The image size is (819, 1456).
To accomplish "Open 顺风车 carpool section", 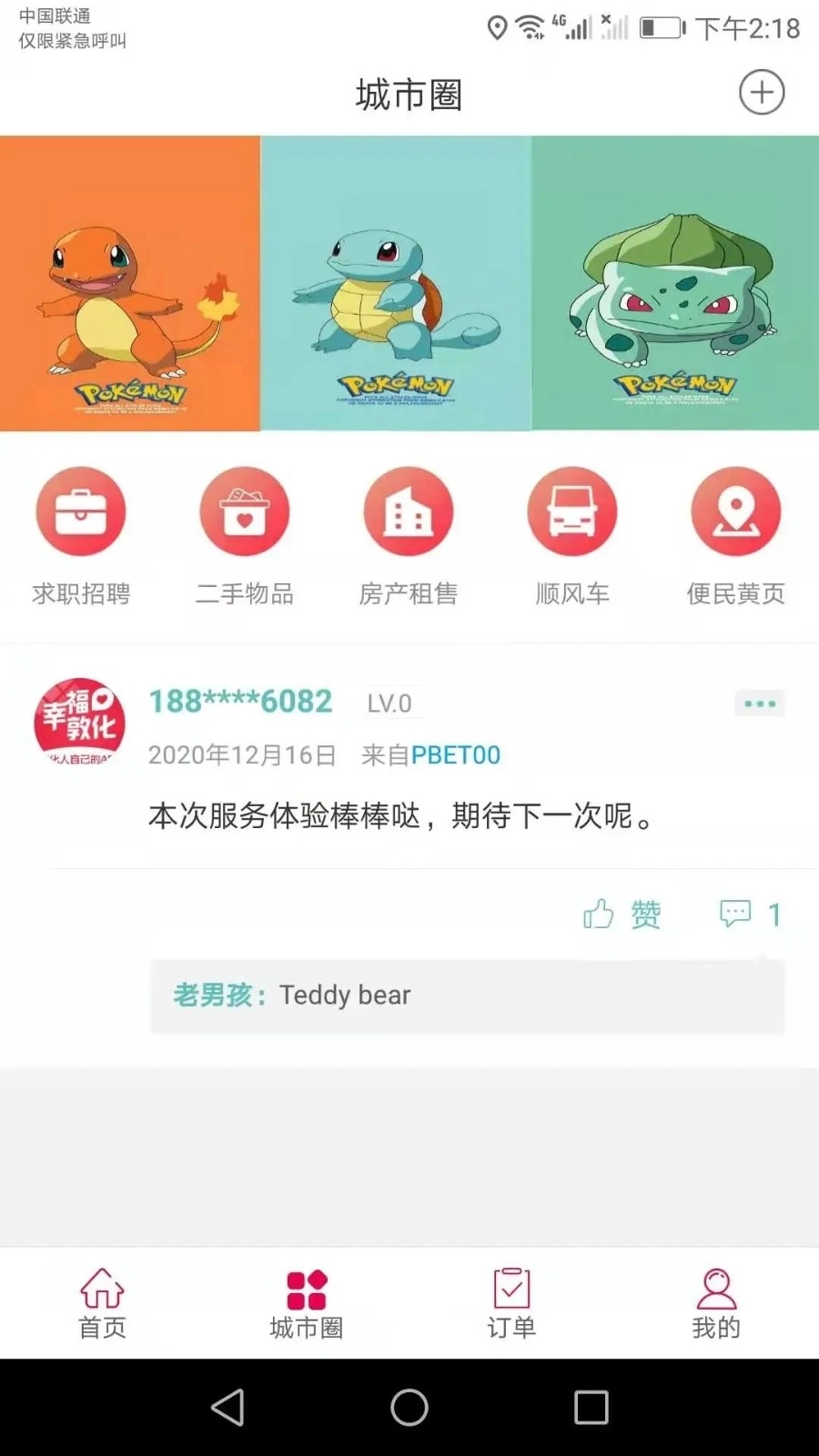I will click(572, 535).
